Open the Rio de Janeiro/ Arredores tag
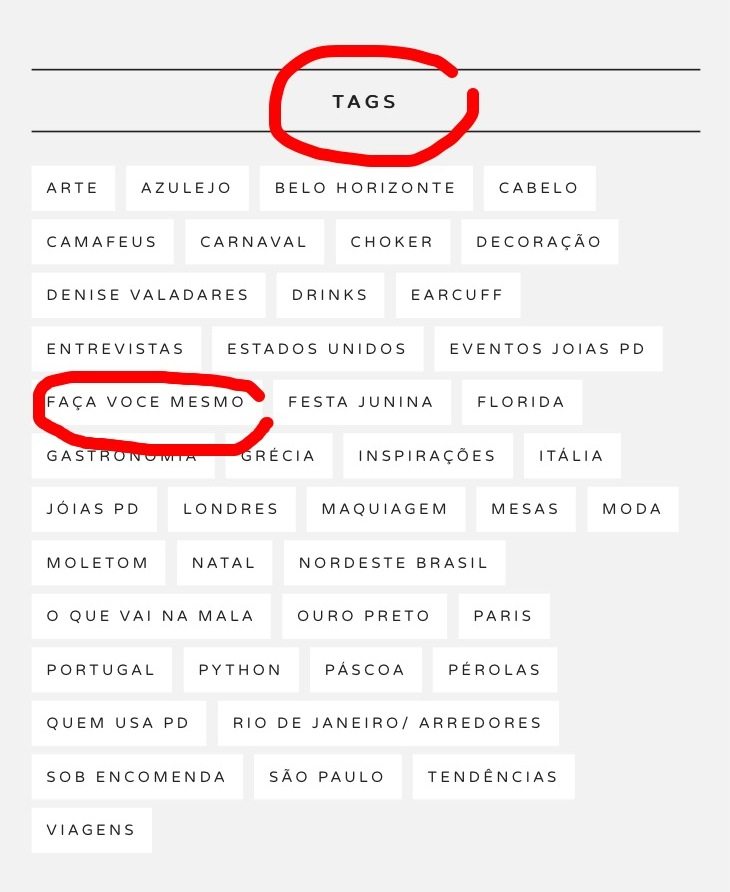Image resolution: width=730 pixels, height=892 pixels. pos(387,723)
